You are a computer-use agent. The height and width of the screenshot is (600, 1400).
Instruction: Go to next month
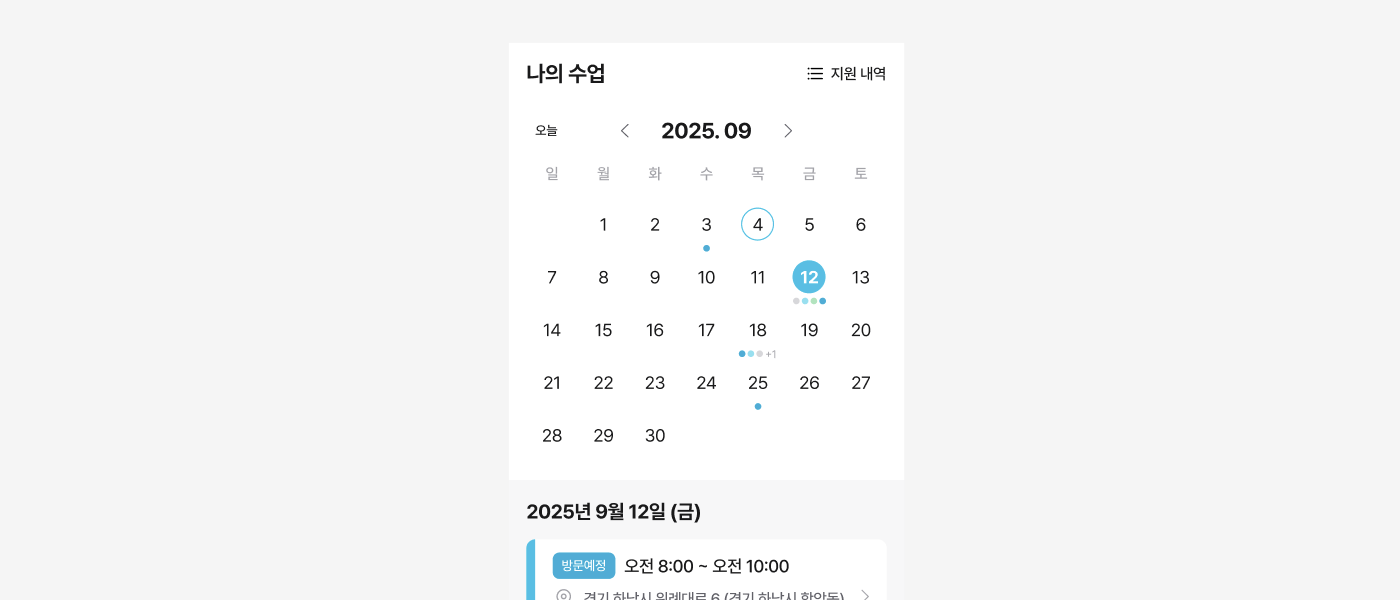tap(788, 131)
